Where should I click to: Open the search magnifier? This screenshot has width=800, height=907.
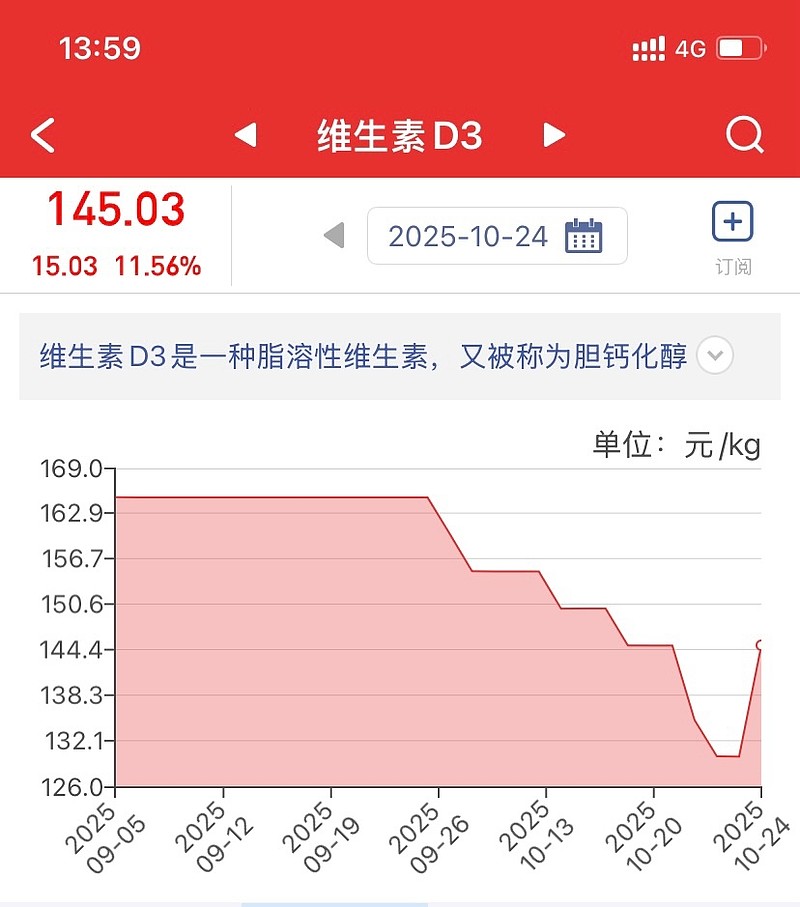[744, 135]
